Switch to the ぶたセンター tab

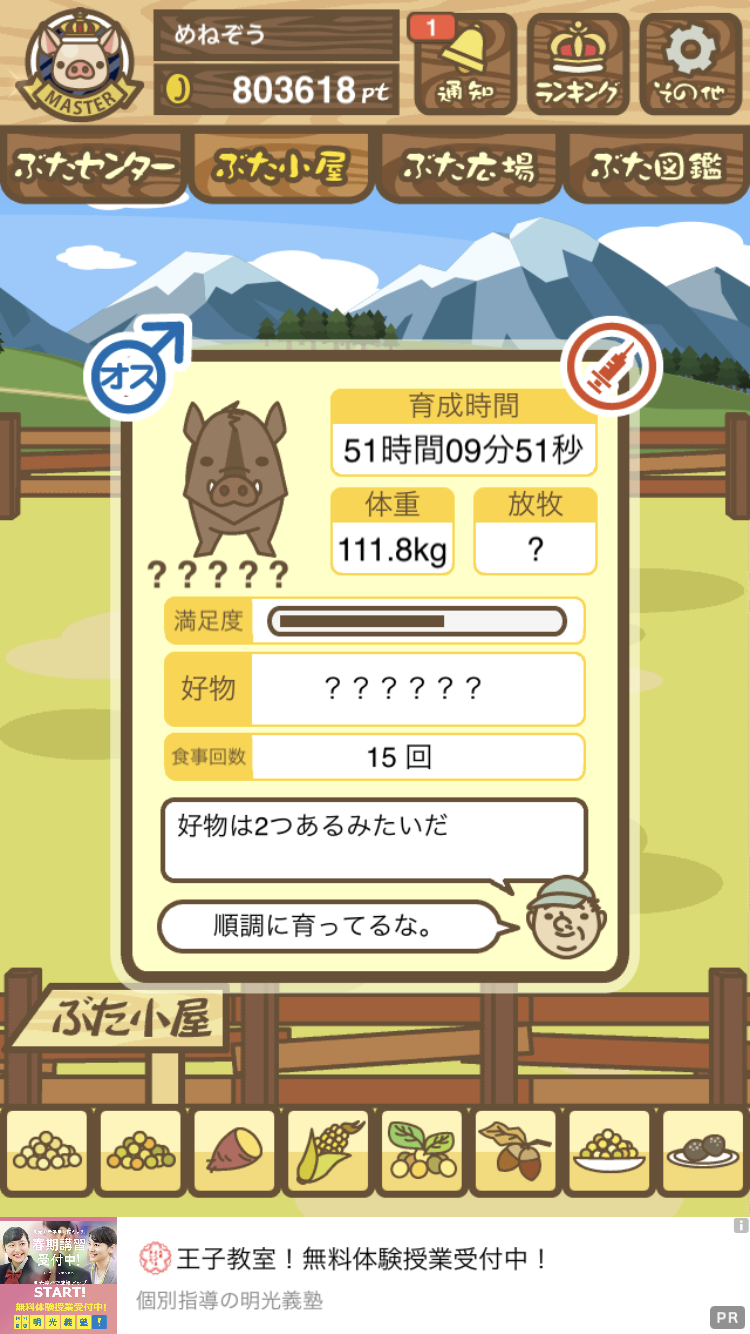(x=94, y=167)
